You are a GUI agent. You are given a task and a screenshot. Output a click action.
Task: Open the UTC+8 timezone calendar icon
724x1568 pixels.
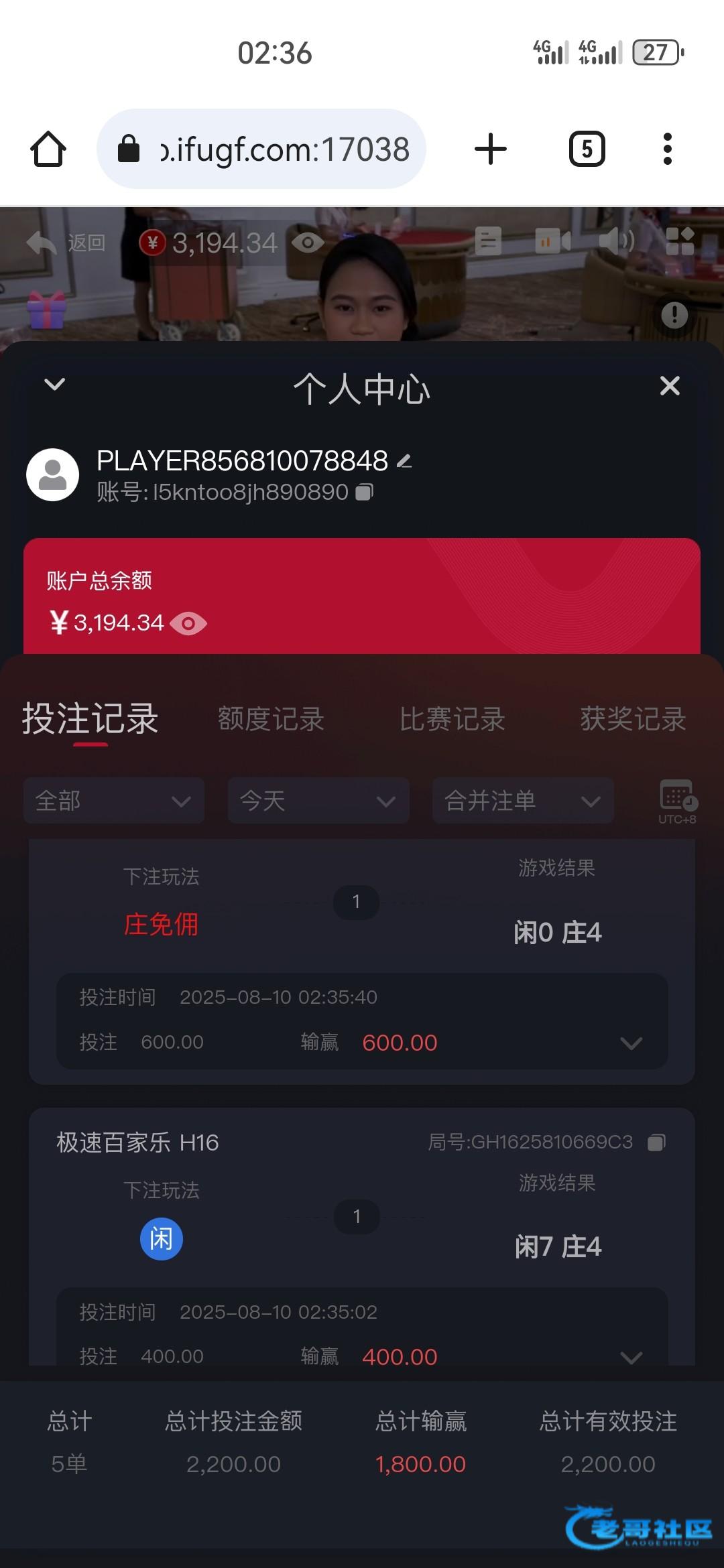click(x=678, y=801)
